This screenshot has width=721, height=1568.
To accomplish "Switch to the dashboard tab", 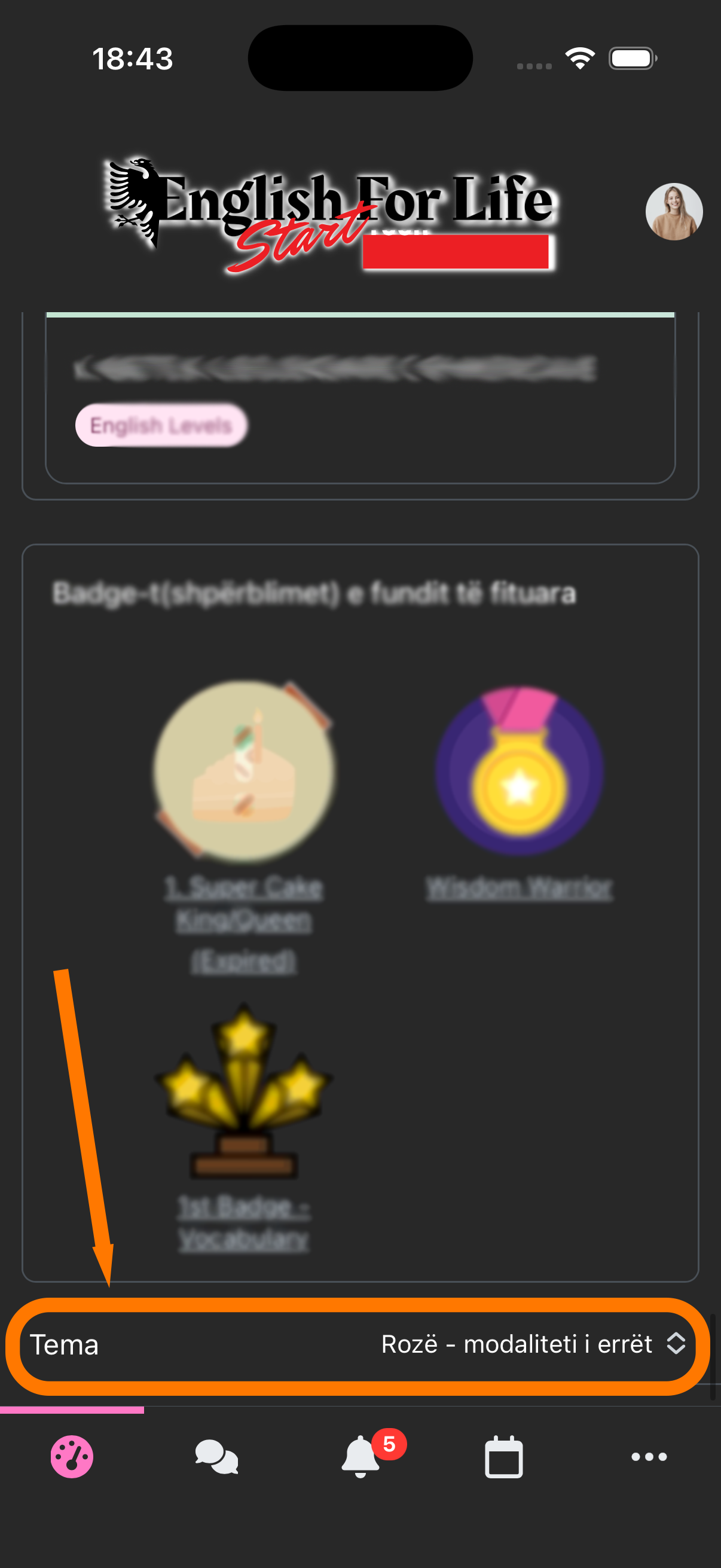I will (72, 1457).
